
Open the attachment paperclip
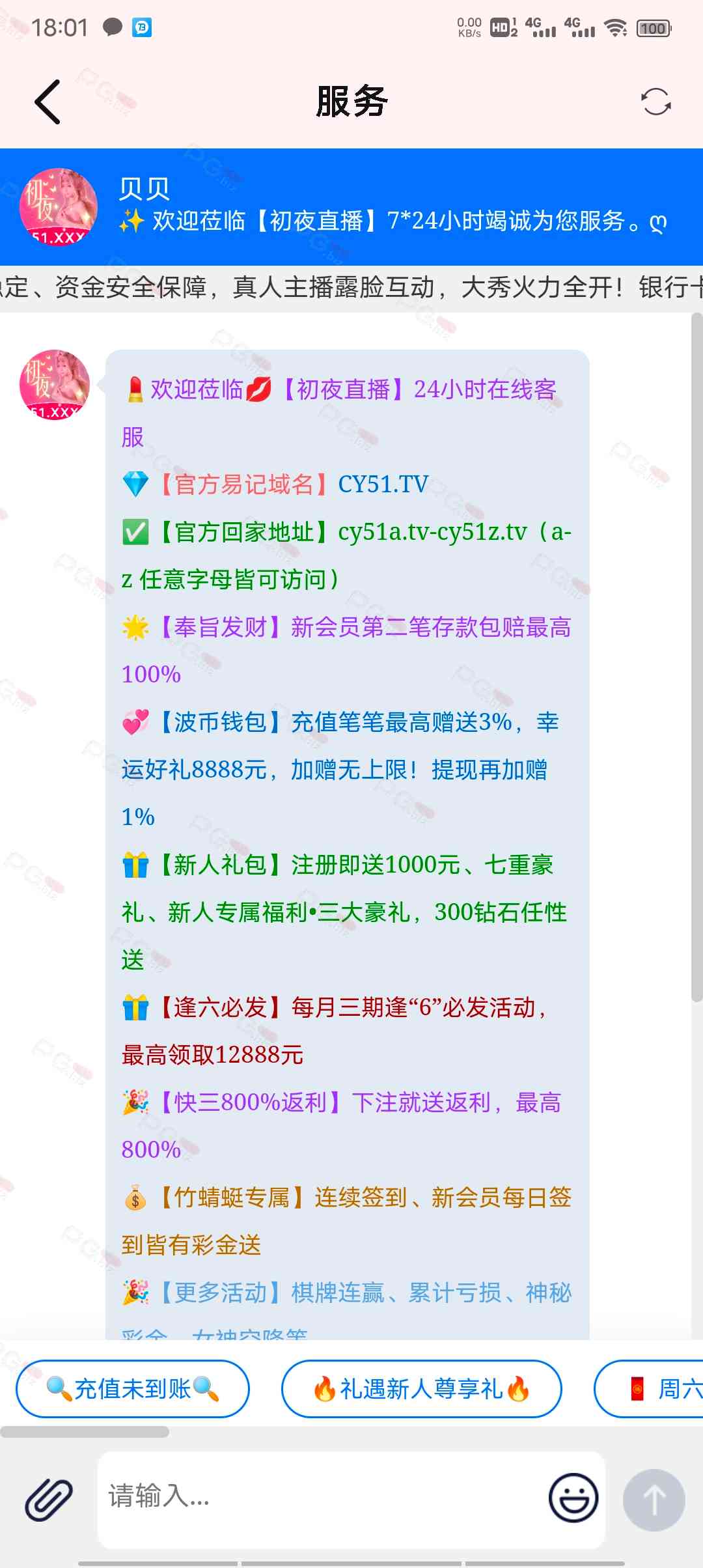[x=49, y=1499]
